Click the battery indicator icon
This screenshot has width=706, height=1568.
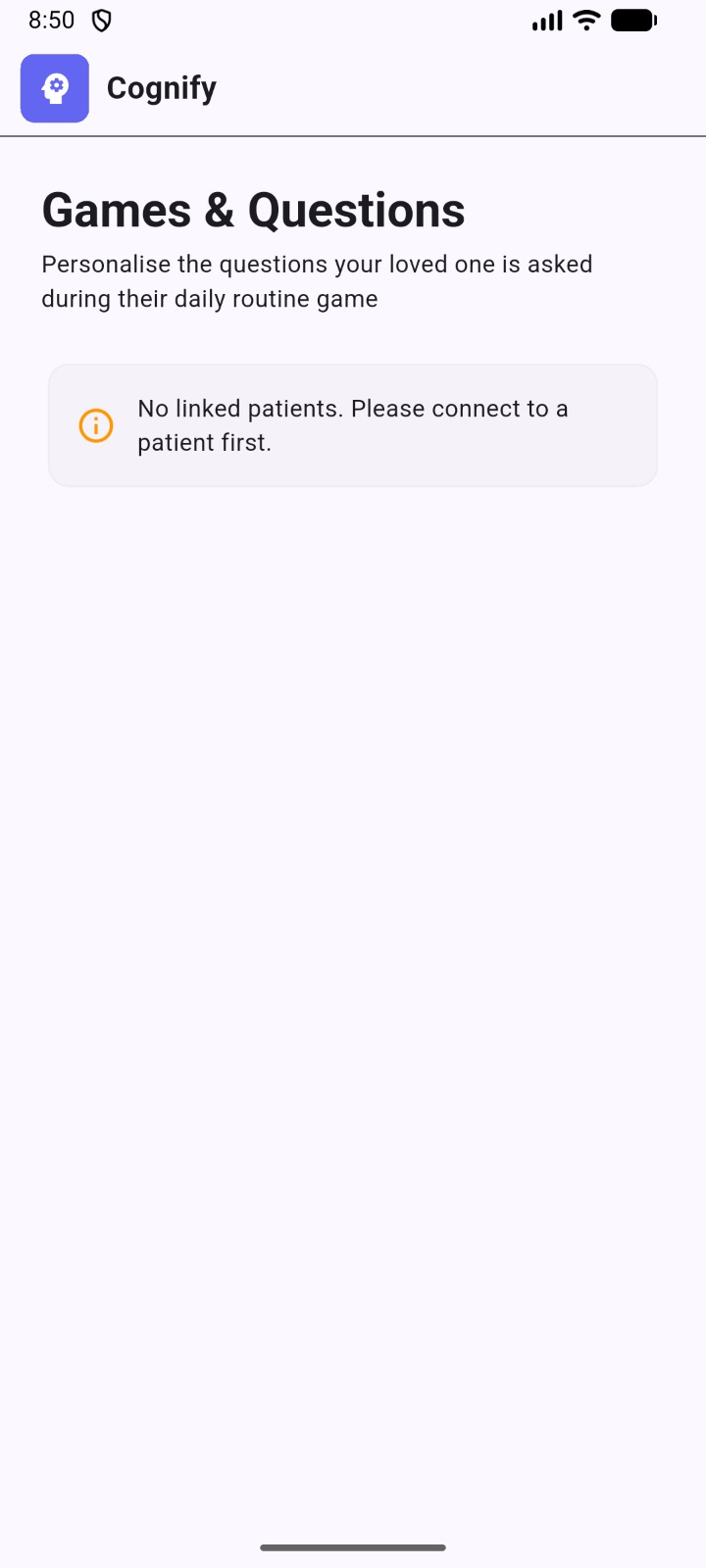pyautogui.click(x=632, y=20)
